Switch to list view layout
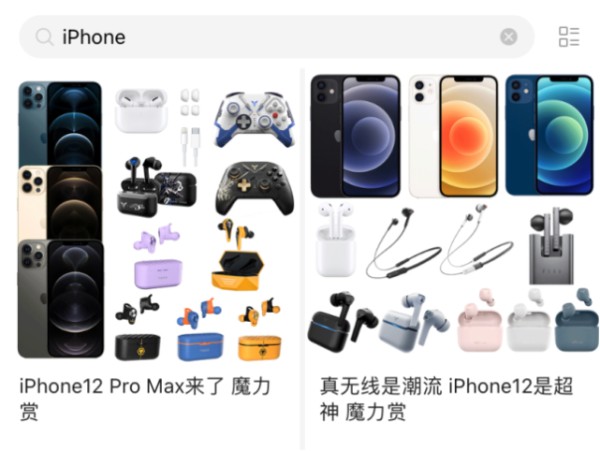The width and height of the screenshot is (600, 451). [569, 37]
